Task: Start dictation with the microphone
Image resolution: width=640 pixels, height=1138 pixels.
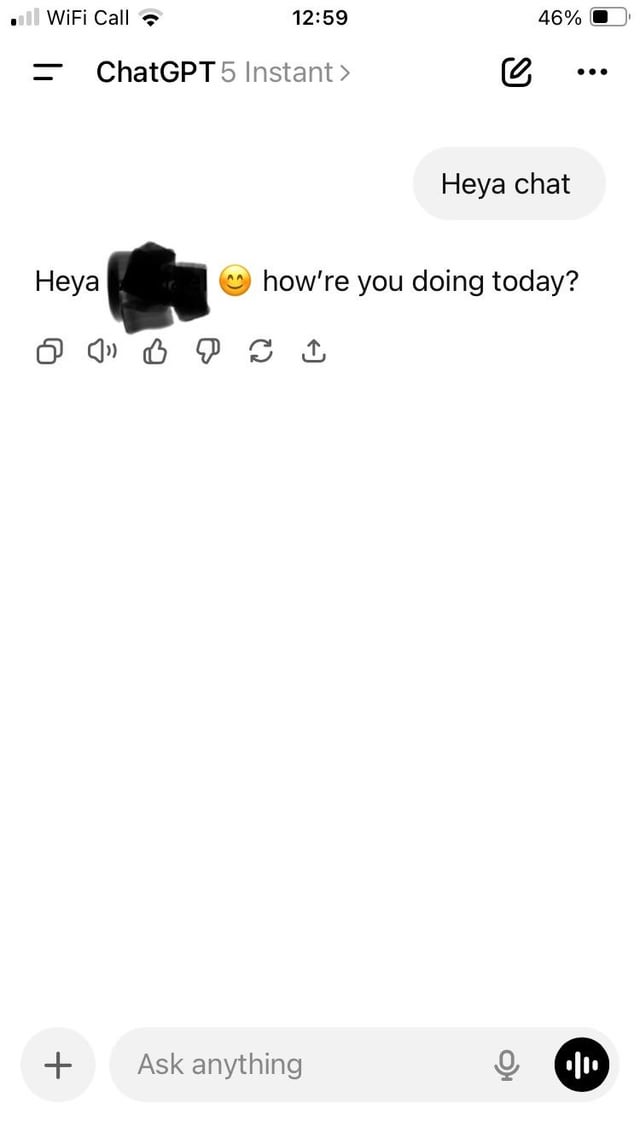Action: (x=507, y=1065)
